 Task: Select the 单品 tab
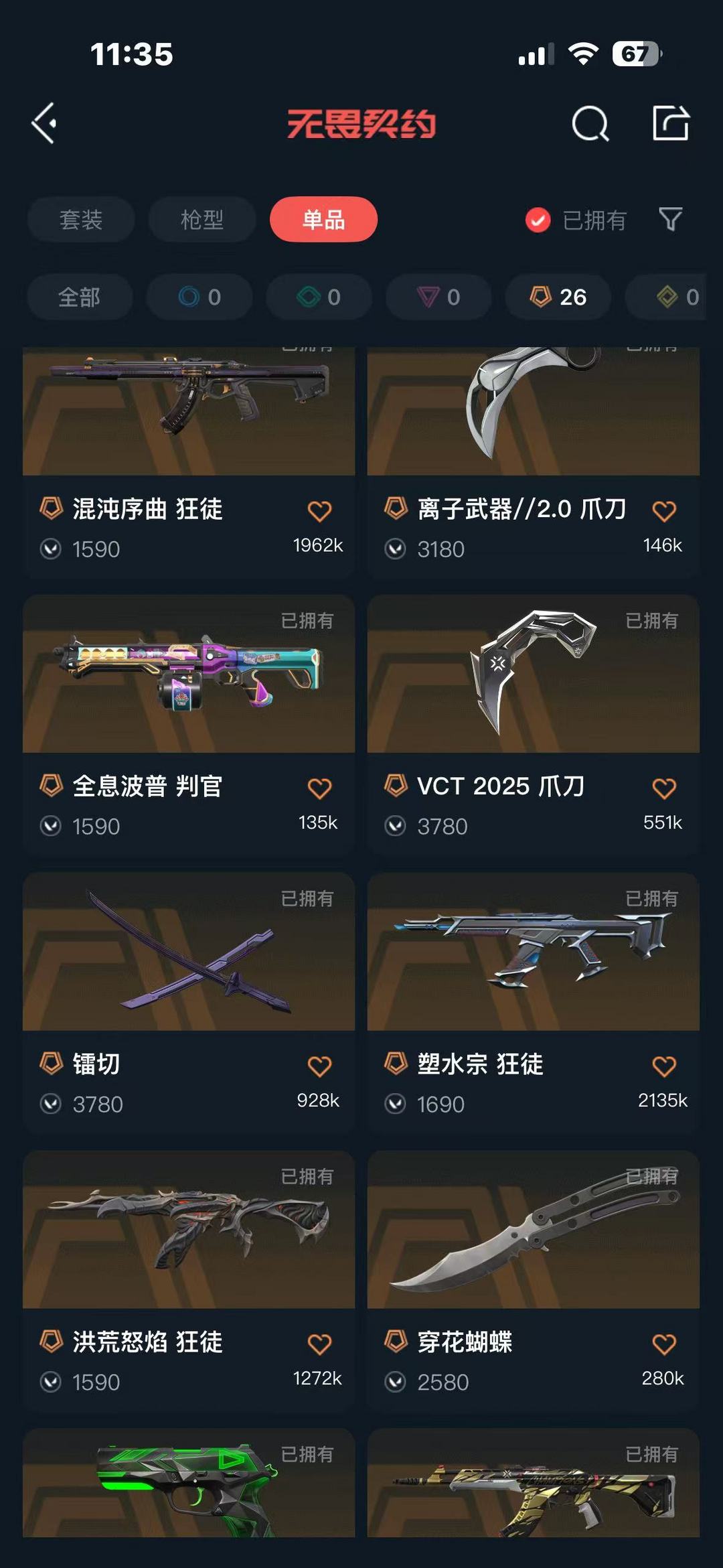coord(323,219)
